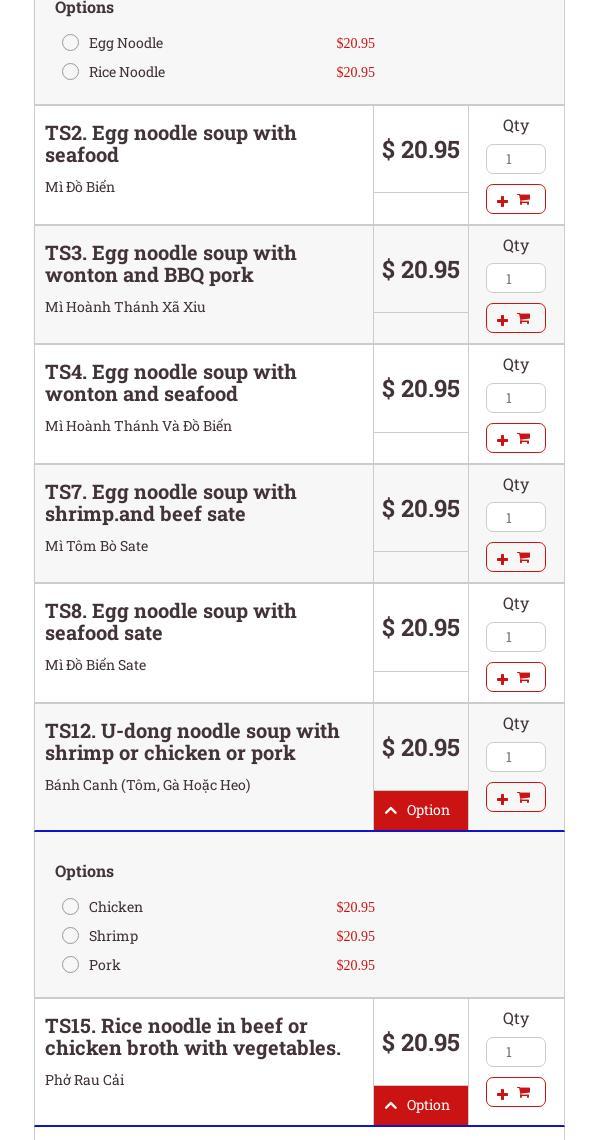Viewport: 605px width, 1140px height.
Task: Edit quantity field for TS2 seafood soup
Action: click(515, 159)
